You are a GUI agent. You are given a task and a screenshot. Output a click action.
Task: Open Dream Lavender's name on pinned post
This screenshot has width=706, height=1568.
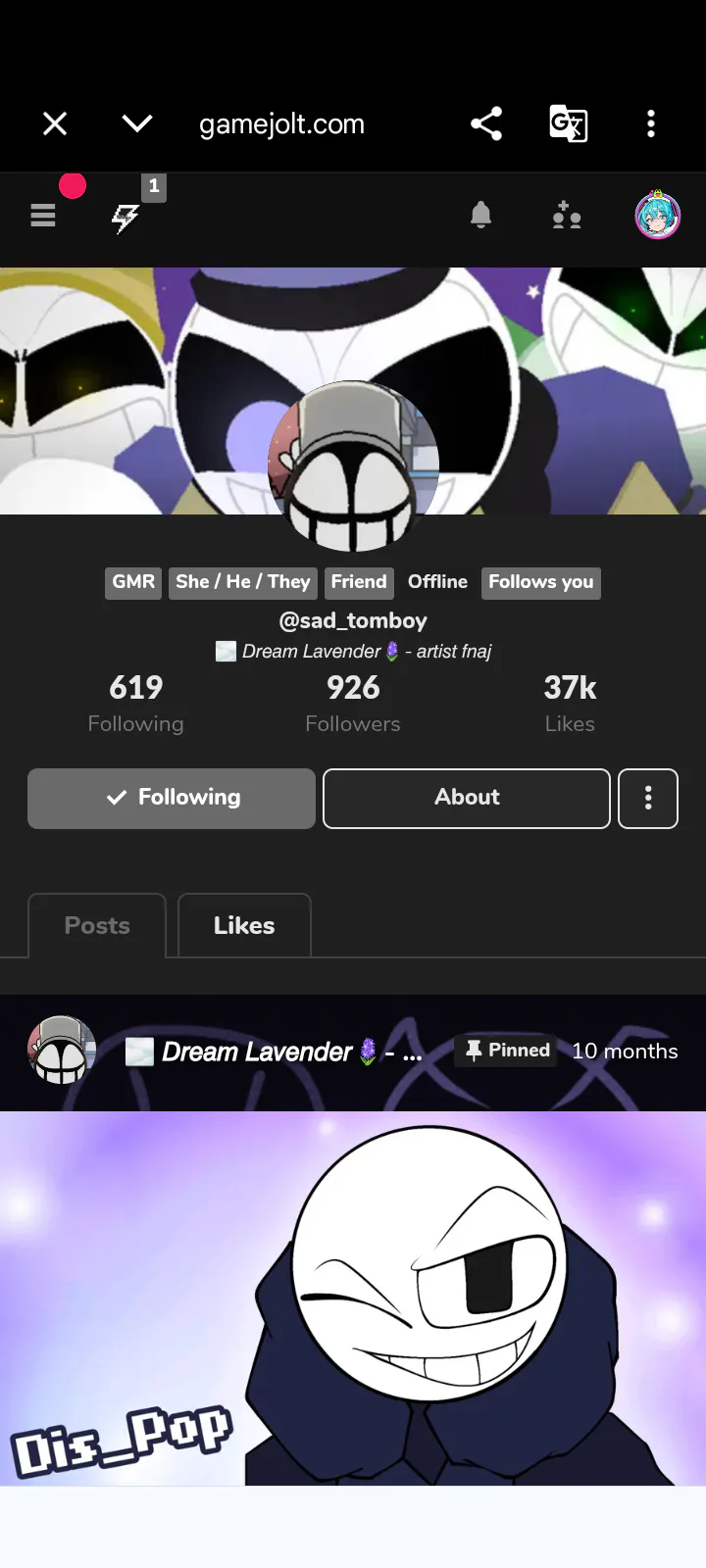pos(257,1052)
